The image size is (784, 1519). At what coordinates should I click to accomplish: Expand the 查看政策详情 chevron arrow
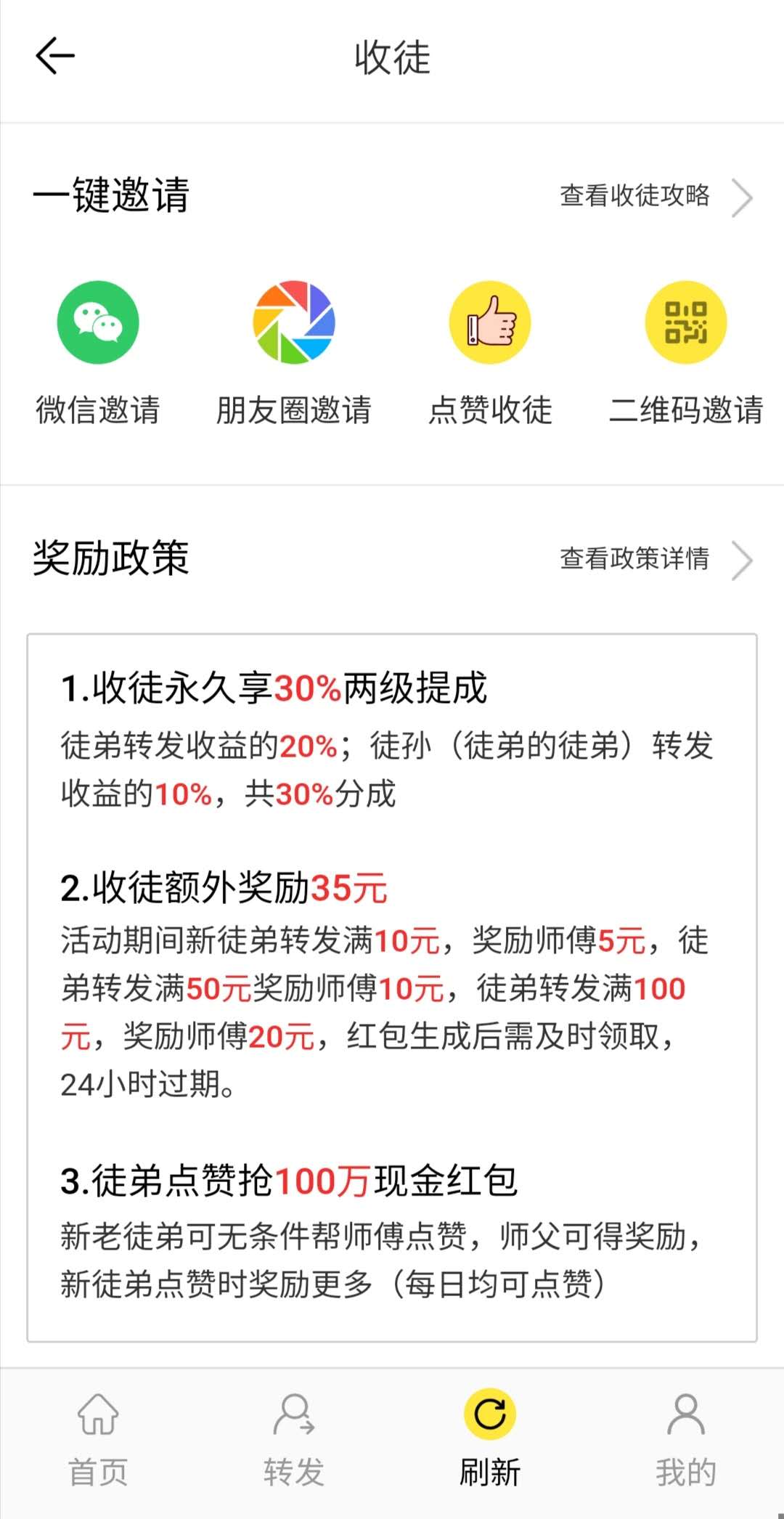pyautogui.click(x=742, y=560)
